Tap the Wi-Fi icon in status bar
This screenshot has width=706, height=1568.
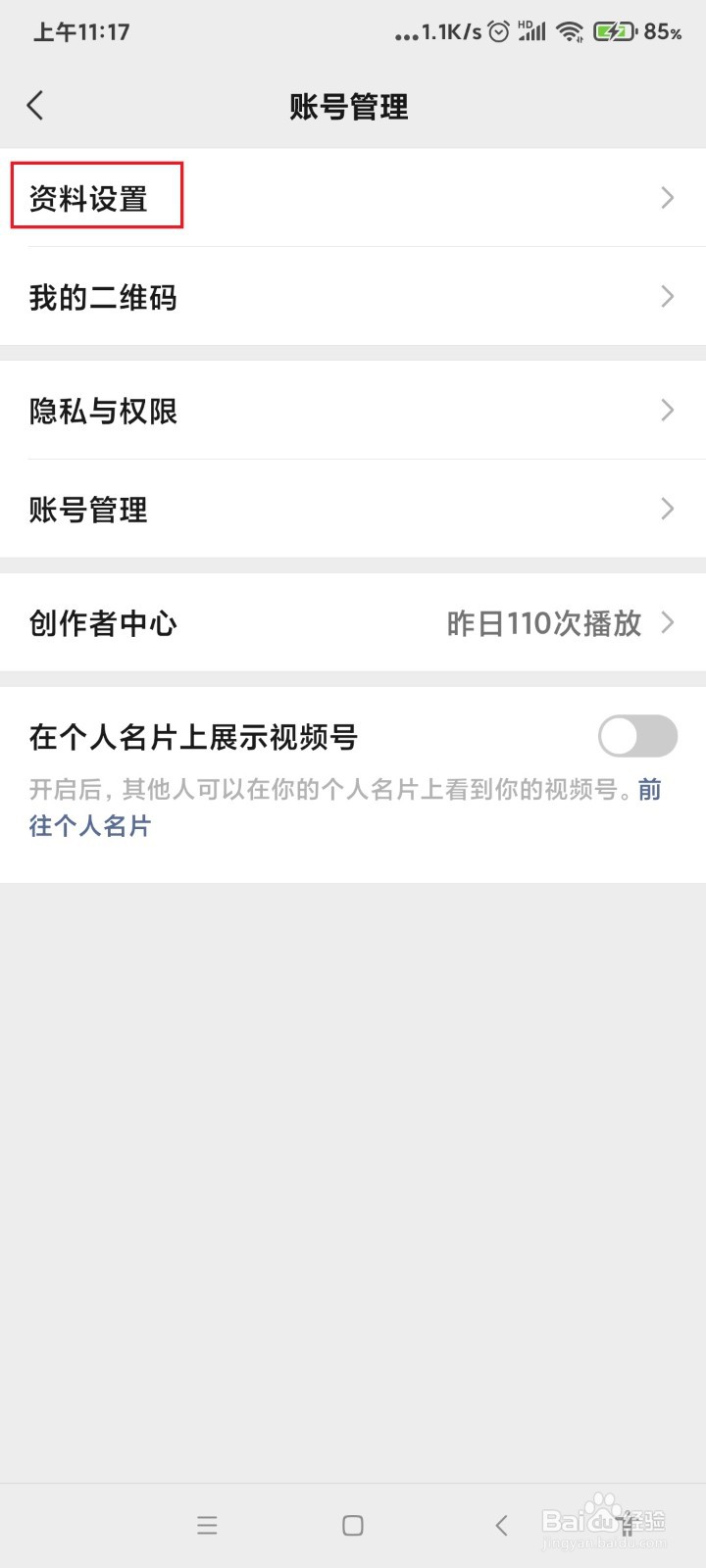point(570,32)
